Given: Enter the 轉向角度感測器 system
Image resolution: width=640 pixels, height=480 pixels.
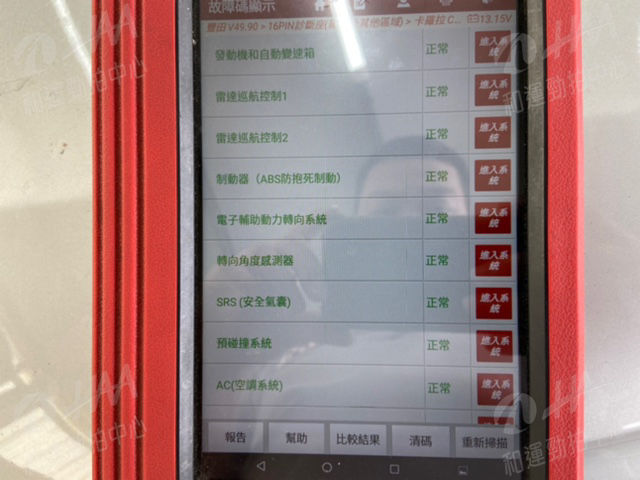Looking at the screenshot, I should [493, 260].
